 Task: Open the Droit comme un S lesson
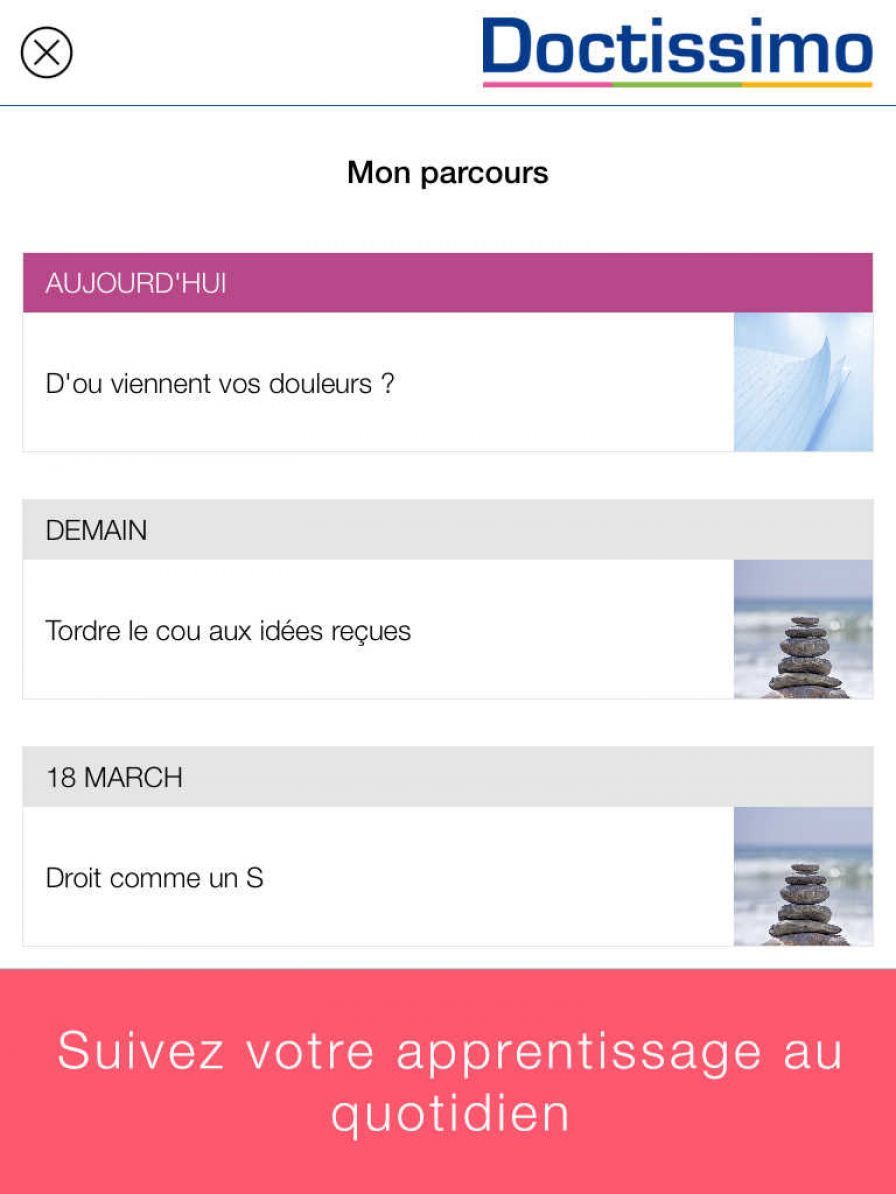[380, 877]
